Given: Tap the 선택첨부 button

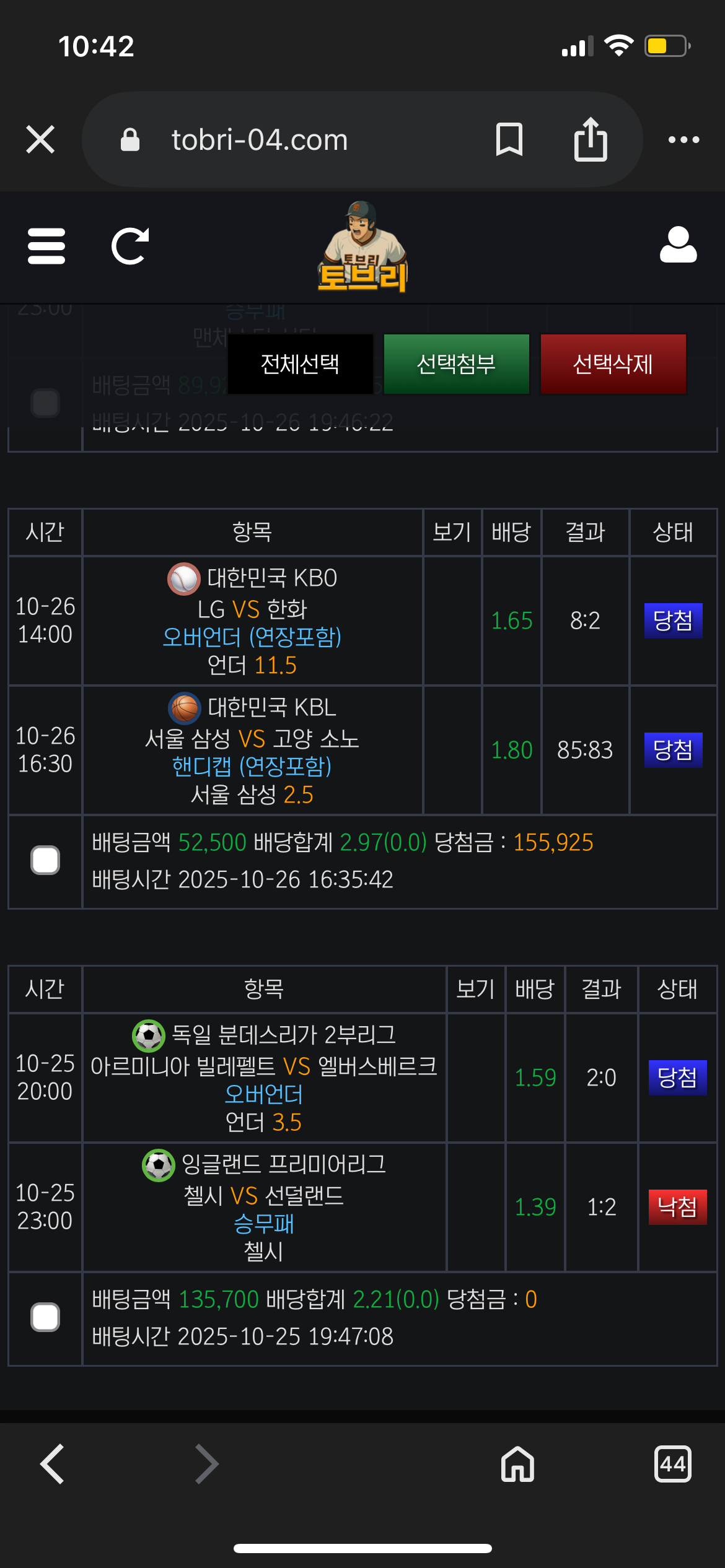Looking at the screenshot, I should click(457, 364).
